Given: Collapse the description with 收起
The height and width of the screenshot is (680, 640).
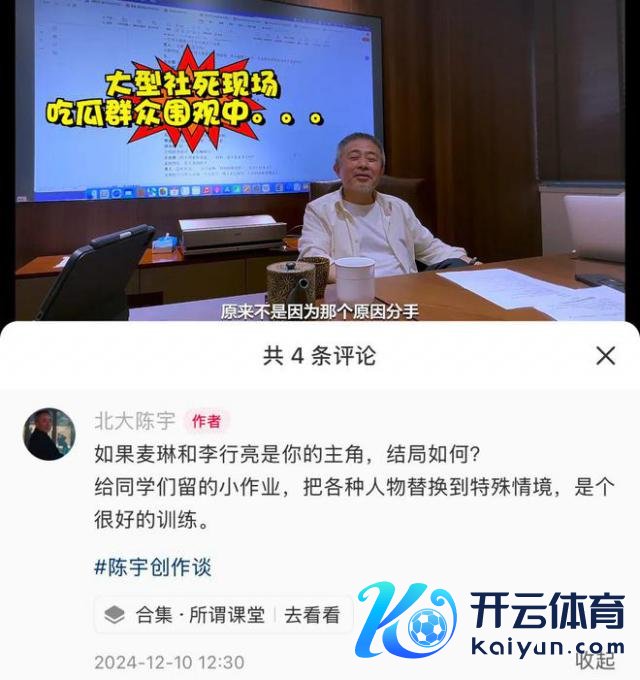Looking at the screenshot, I should click(x=595, y=660).
